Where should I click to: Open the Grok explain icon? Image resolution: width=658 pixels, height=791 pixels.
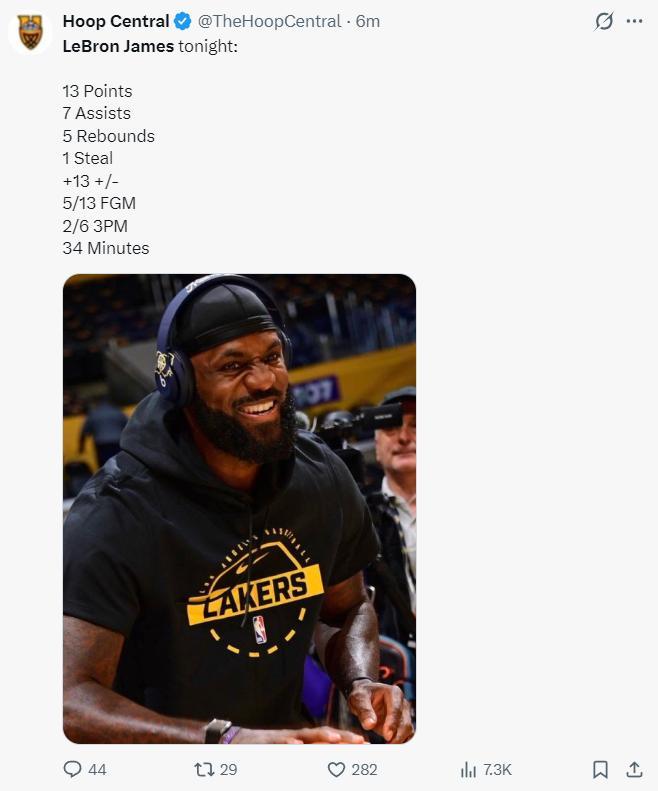coord(603,21)
